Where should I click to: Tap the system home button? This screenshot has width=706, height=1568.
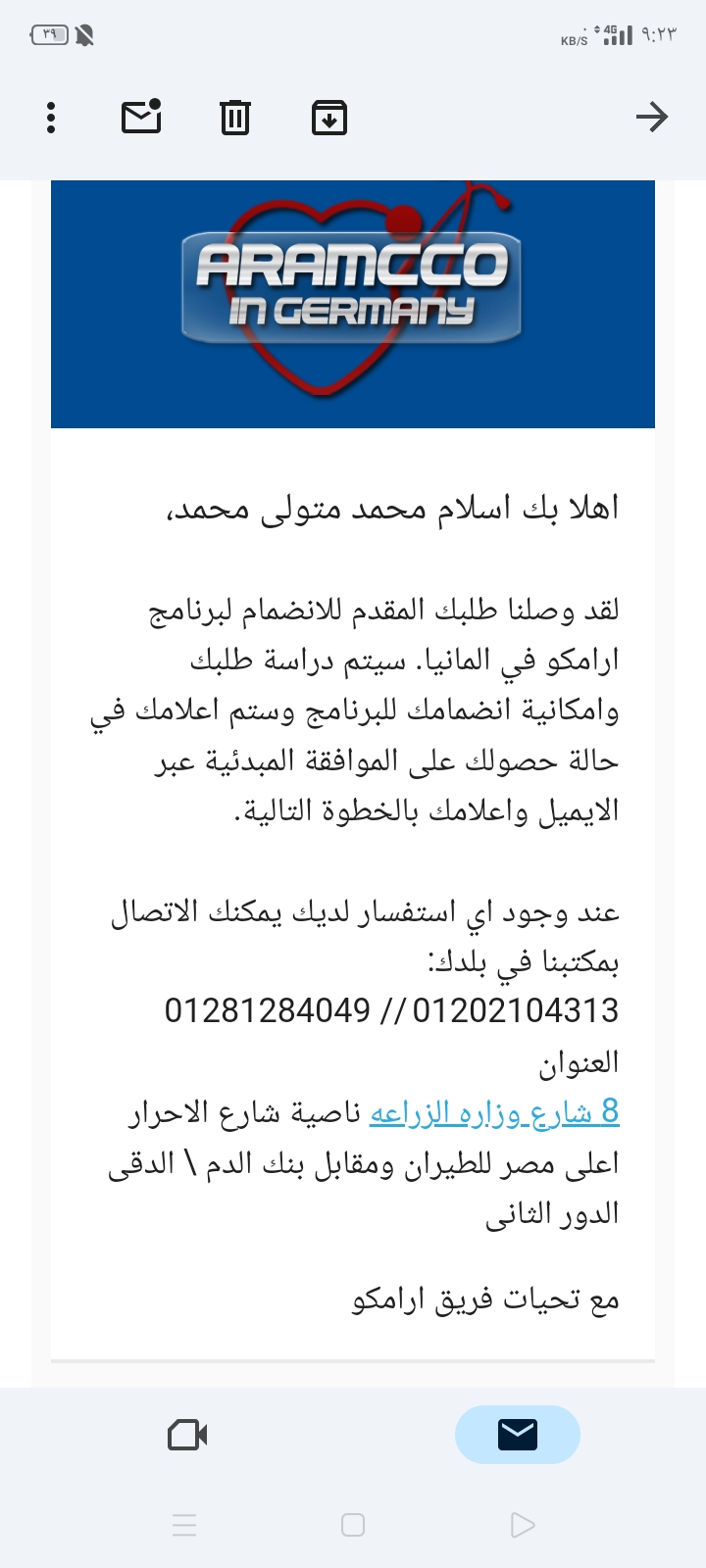[353, 1525]
